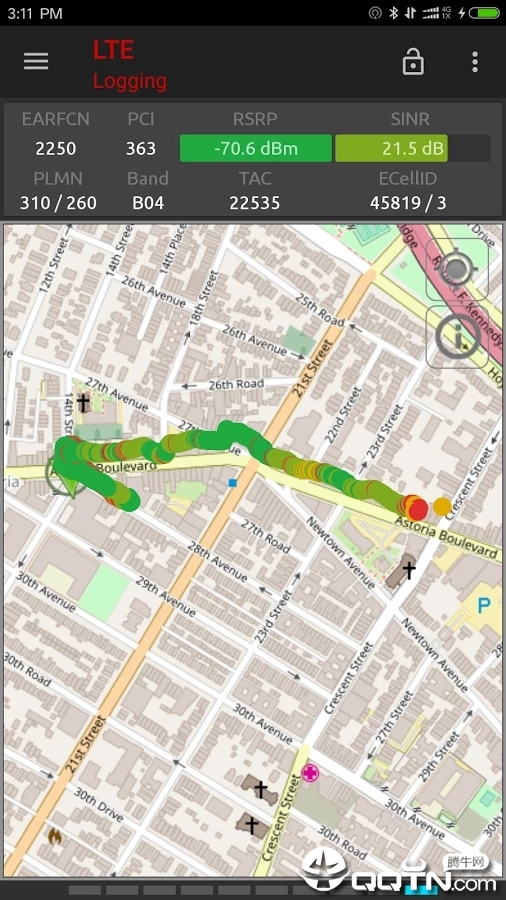This screenshot has height=900, width=506.
Task: Open the map info button
Action: (457, 336)
